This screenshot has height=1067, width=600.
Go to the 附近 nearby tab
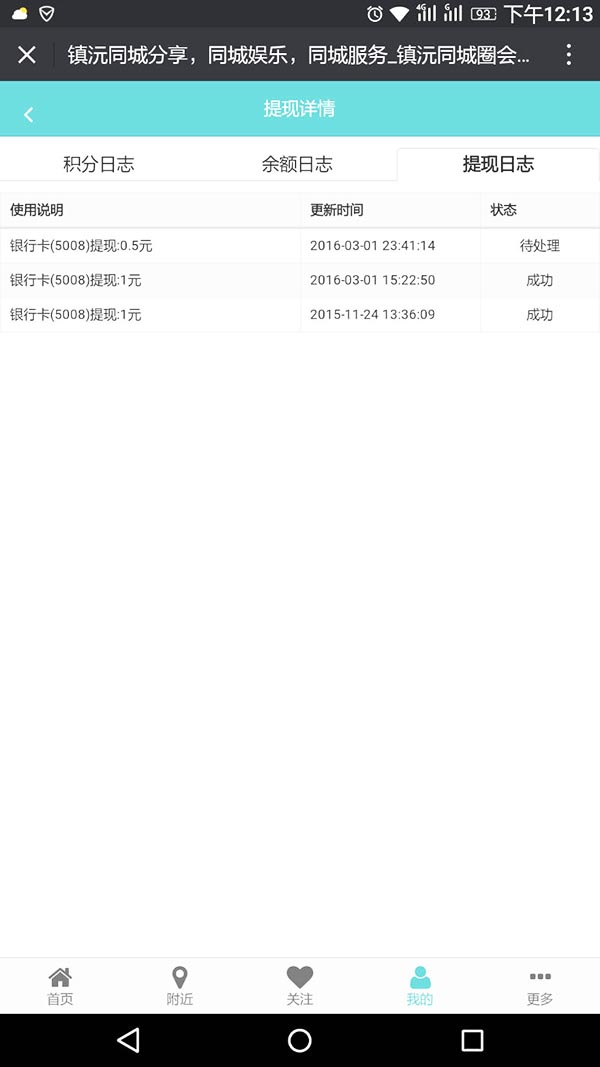180,986
